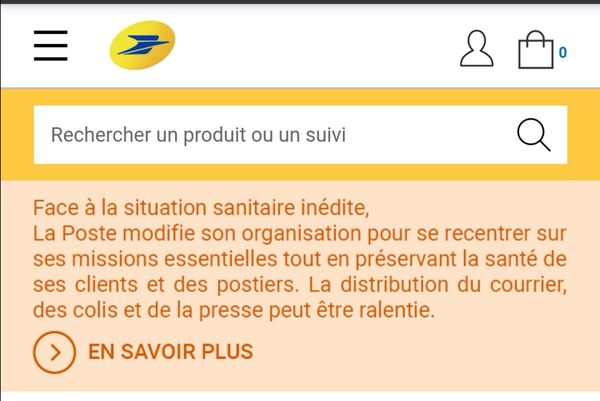Go to La Poste home via logo
Screen dimensions: 600x401
tap(142, 46)
